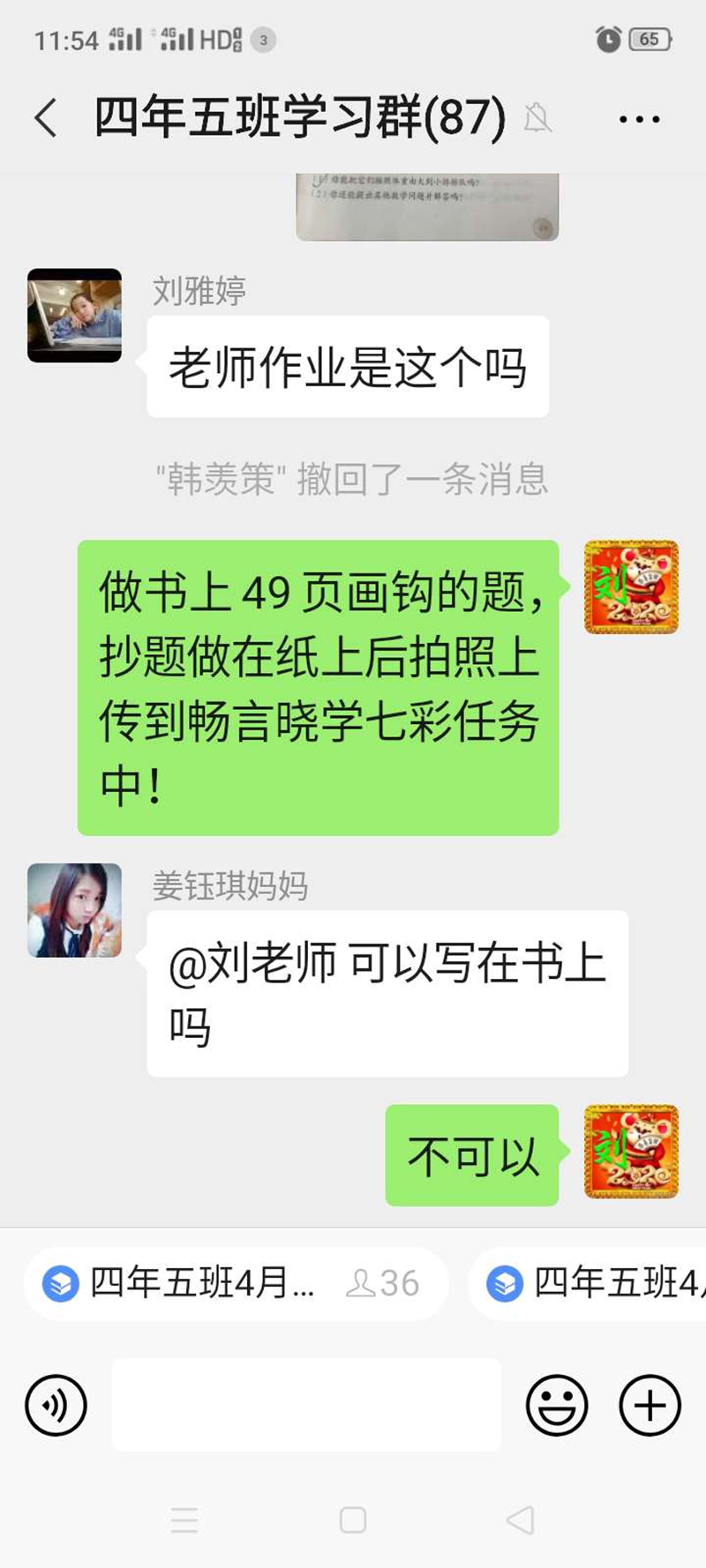The width and height of the screenshot is (706, 1568).
Task: Open the plus attachments menu
Action: [650, 1405]
